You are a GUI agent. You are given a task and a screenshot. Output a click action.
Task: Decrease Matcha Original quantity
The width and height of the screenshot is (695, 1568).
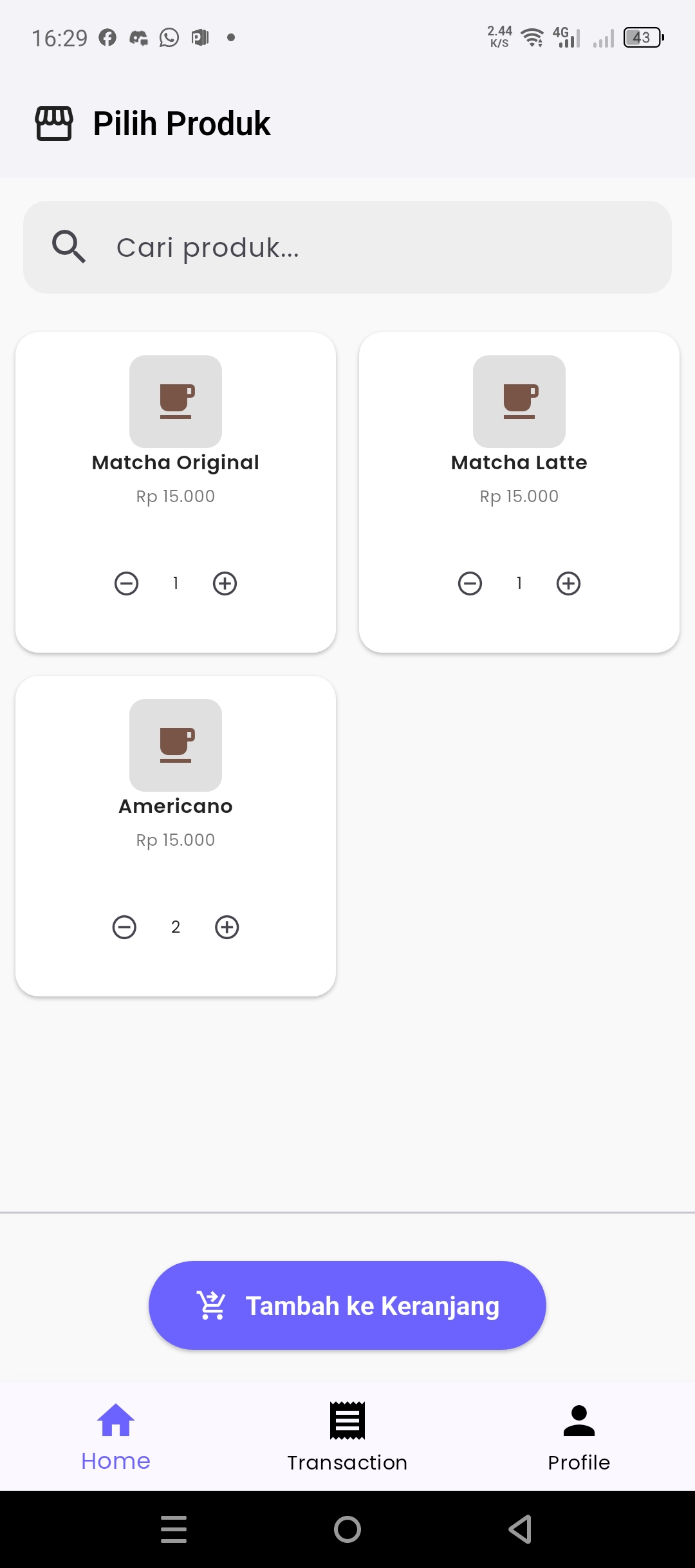coord(126,584)
